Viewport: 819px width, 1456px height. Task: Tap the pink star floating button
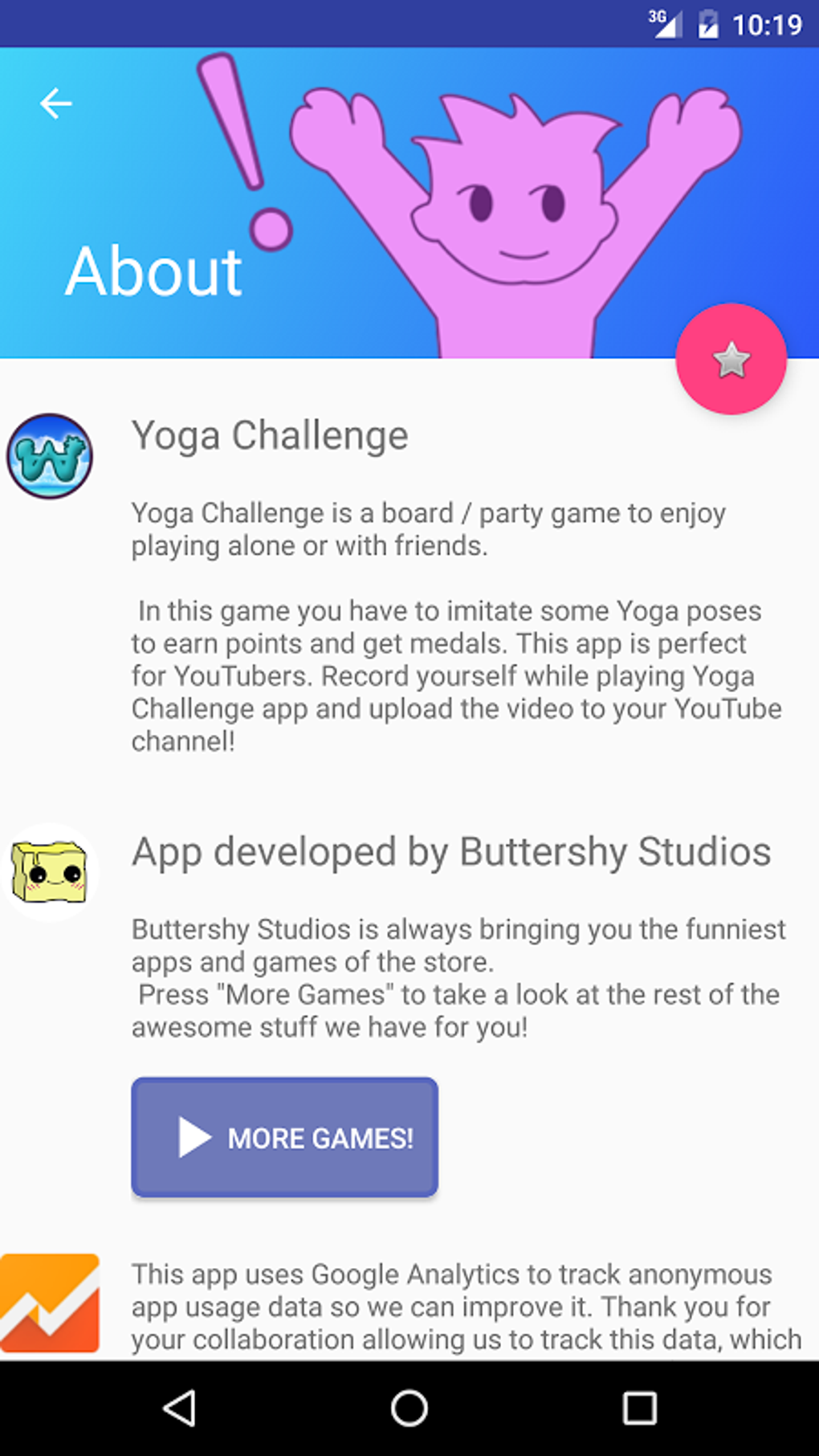(x=731, y=359)
